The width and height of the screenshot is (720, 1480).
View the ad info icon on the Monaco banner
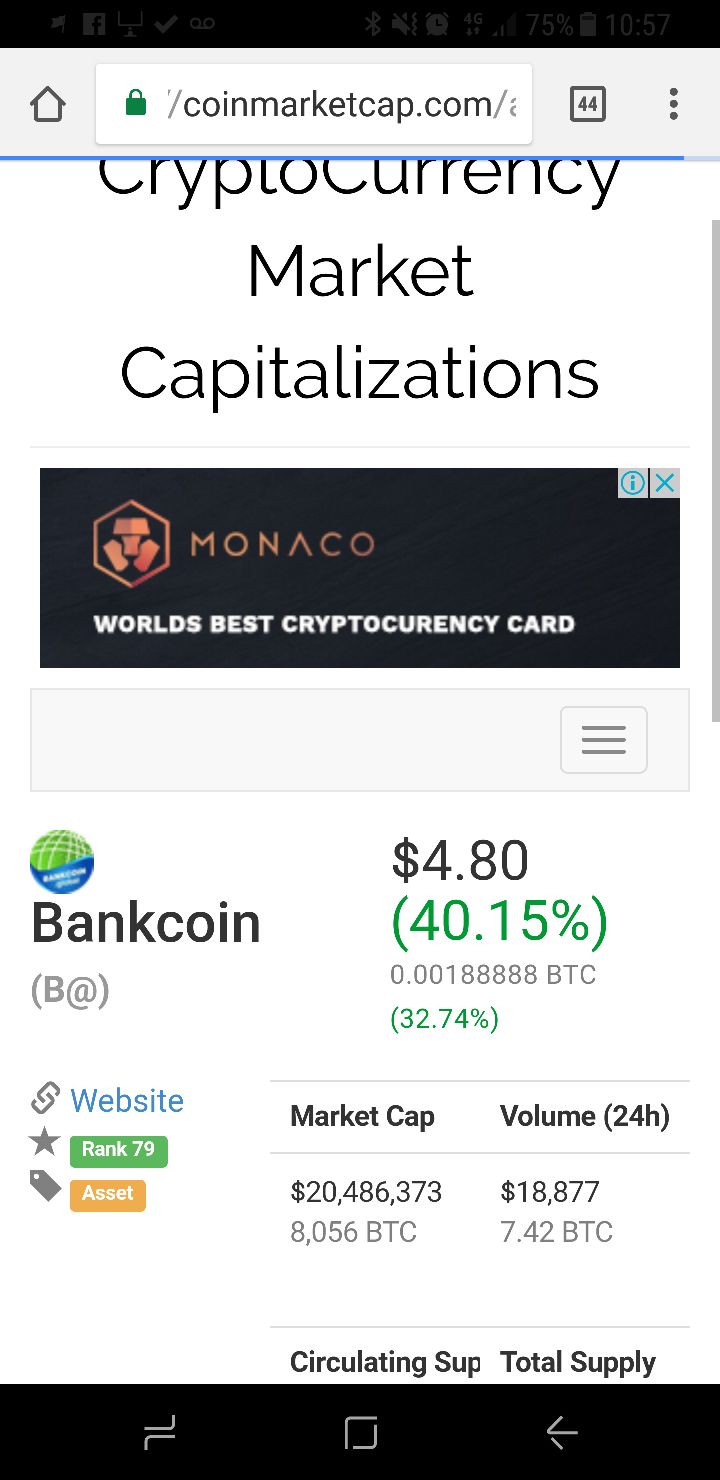pos(633,483)
